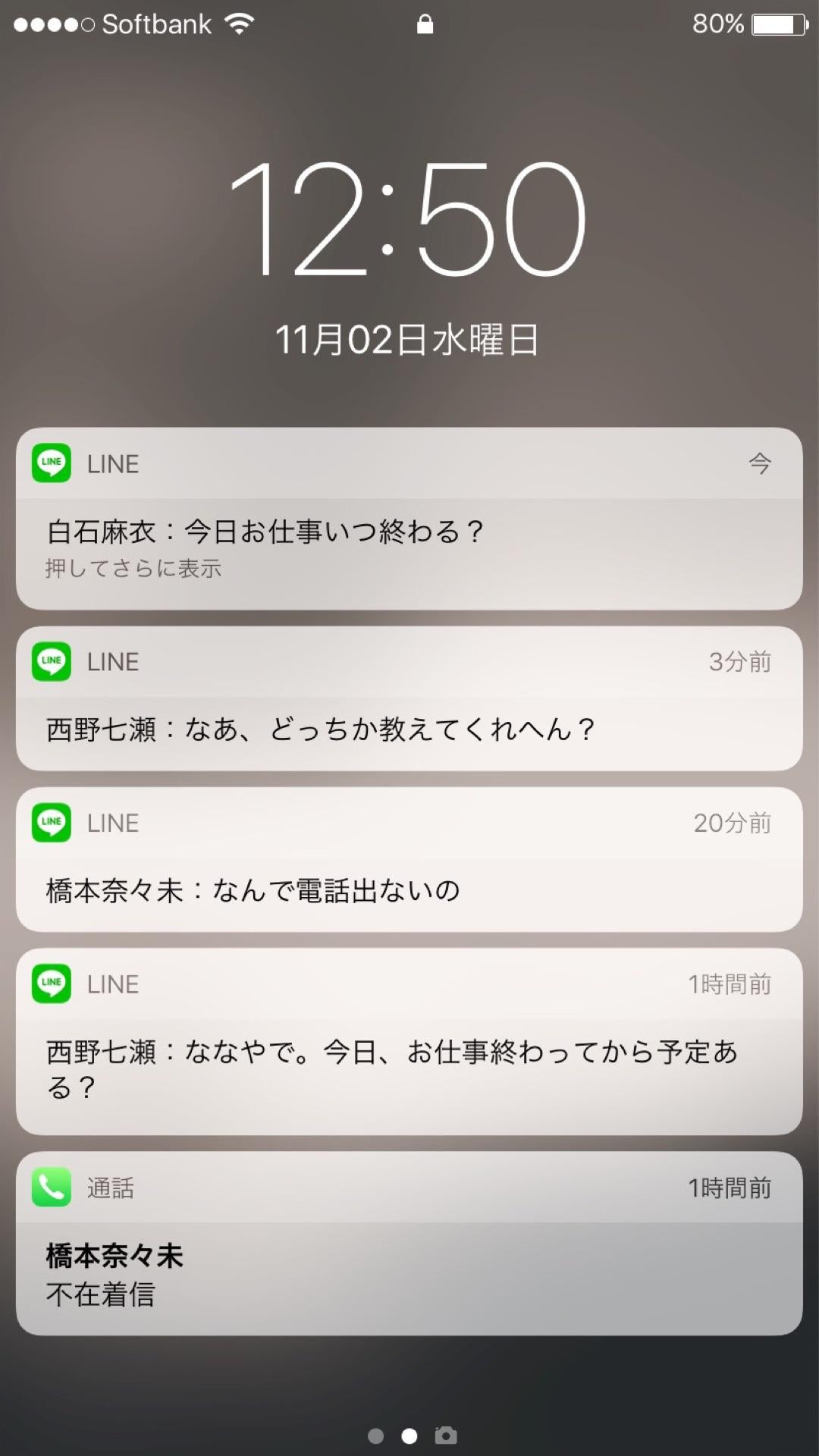
Task: Tap the LINE icon on 白石麻衣's notification
Action: (x=52, y=463)
